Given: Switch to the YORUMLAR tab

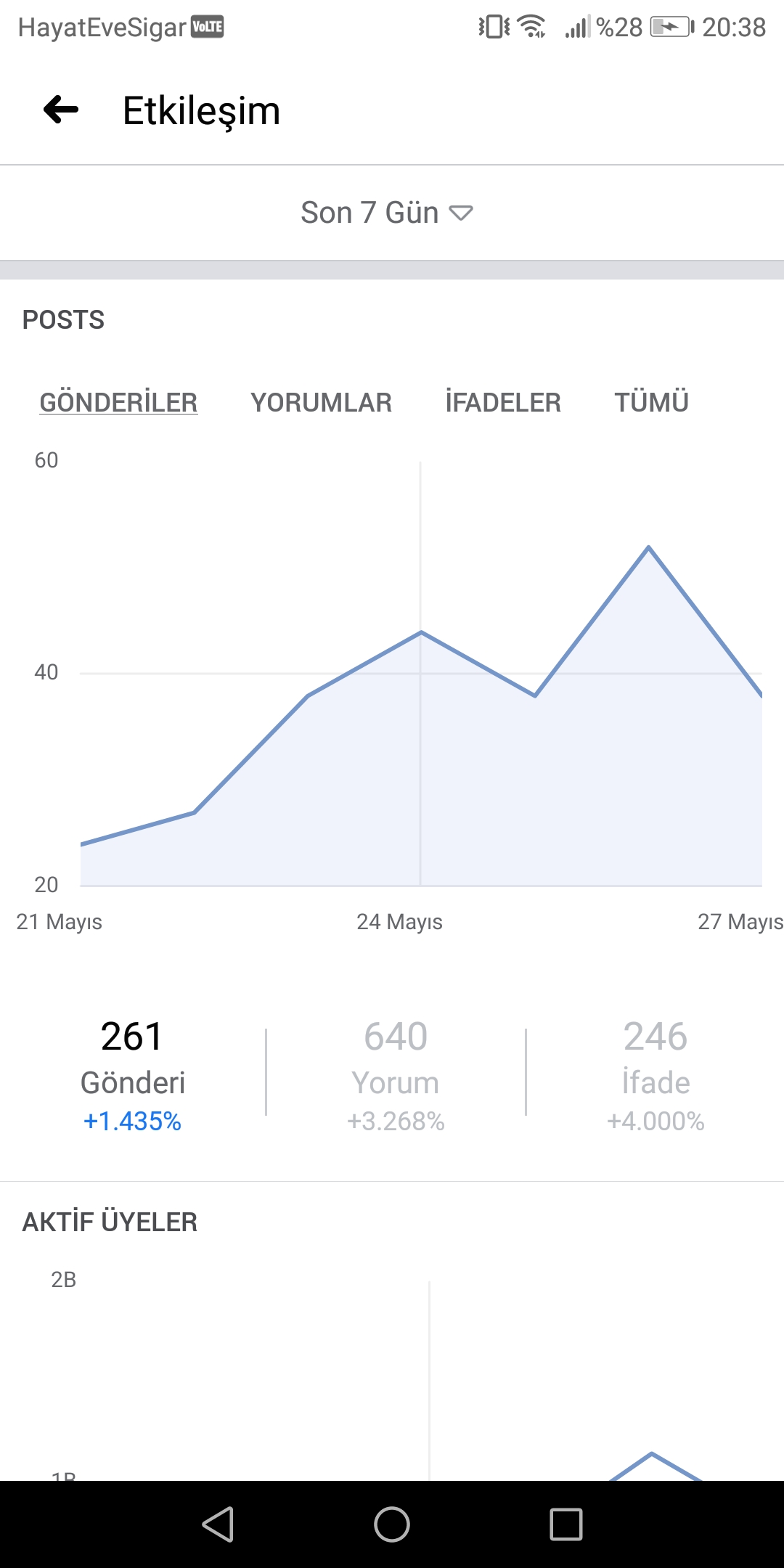Looking at the screenshot, I should coord(321,402).
